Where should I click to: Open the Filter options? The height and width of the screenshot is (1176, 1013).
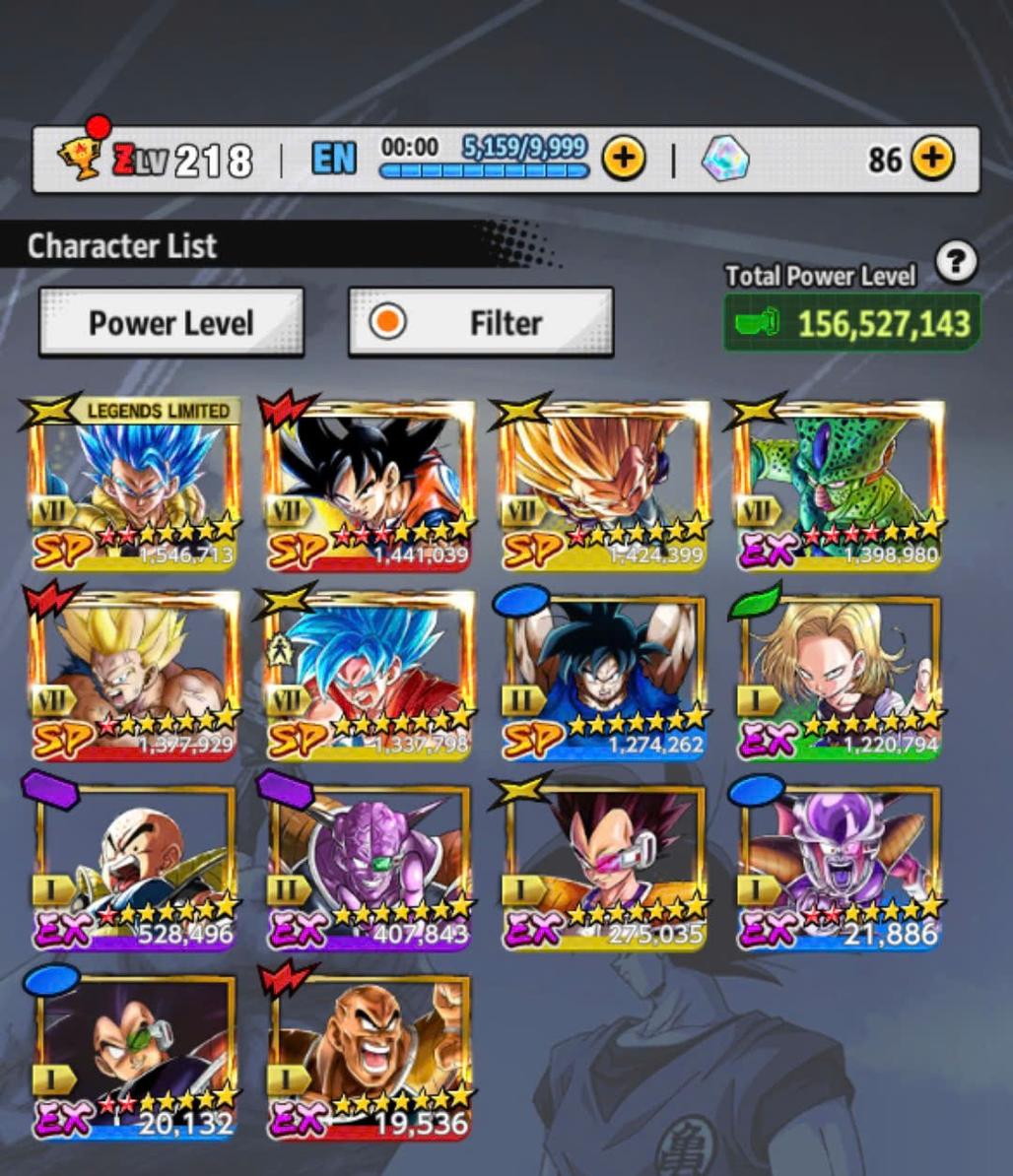point(481,322)
